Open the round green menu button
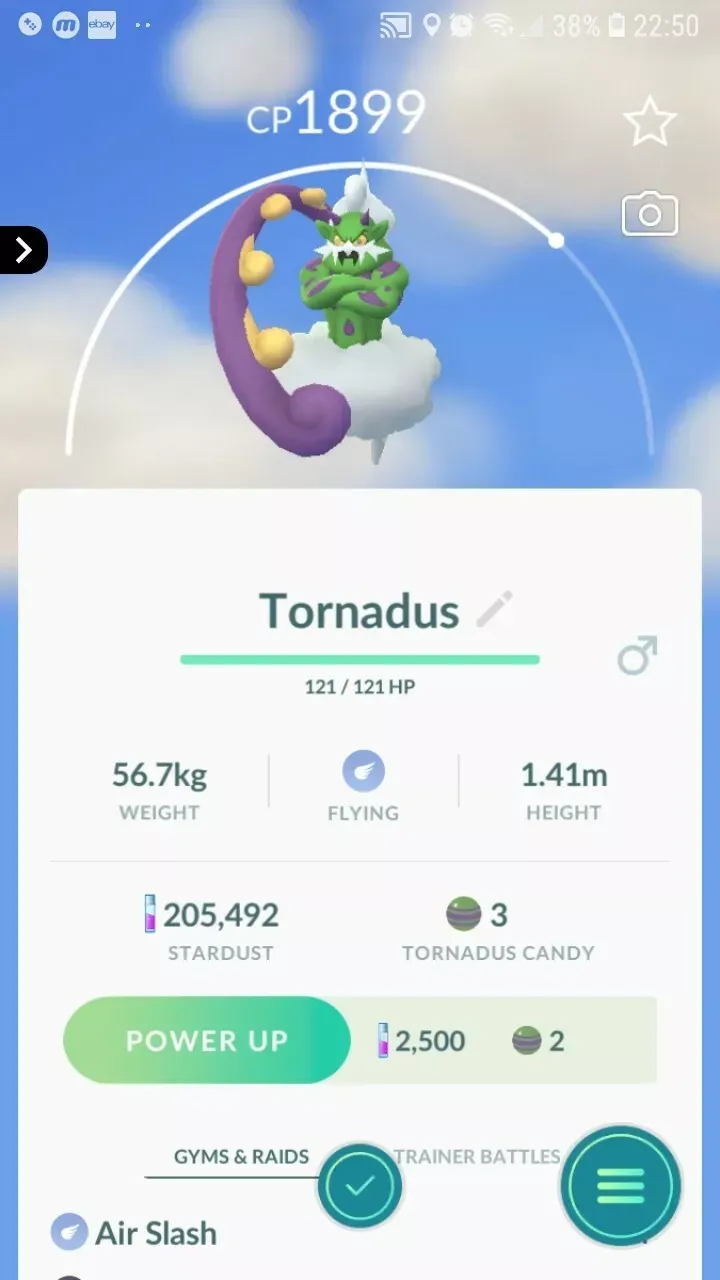720x1280 pixels. click(x=620, y=1187)
